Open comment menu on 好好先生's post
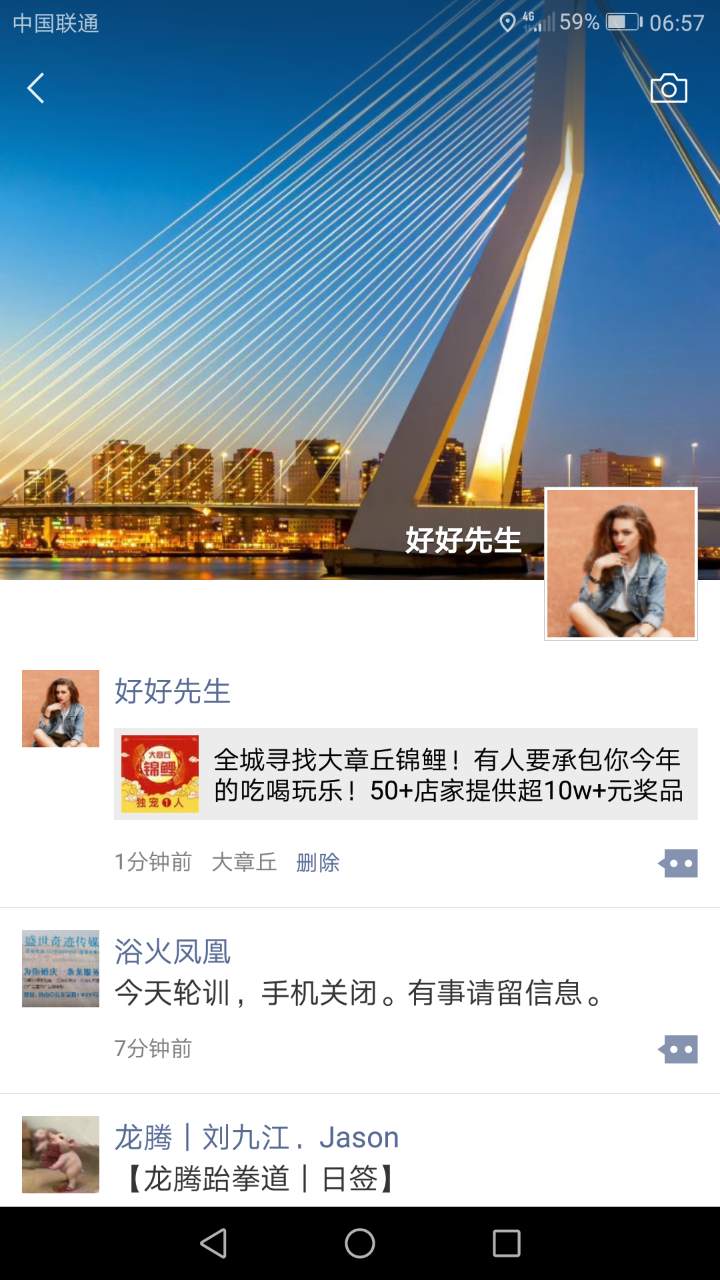This screenshot has height=1280, width=720. [679, 863]
